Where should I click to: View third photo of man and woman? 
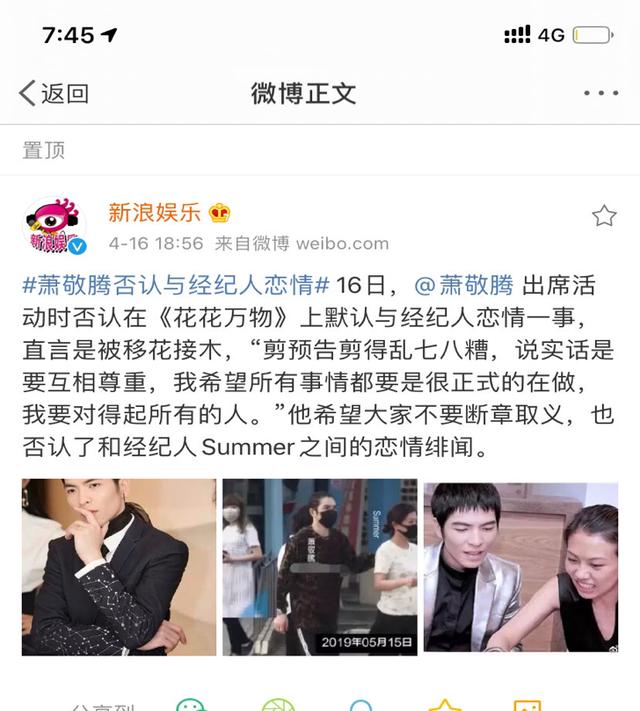[x=520, y=567]
